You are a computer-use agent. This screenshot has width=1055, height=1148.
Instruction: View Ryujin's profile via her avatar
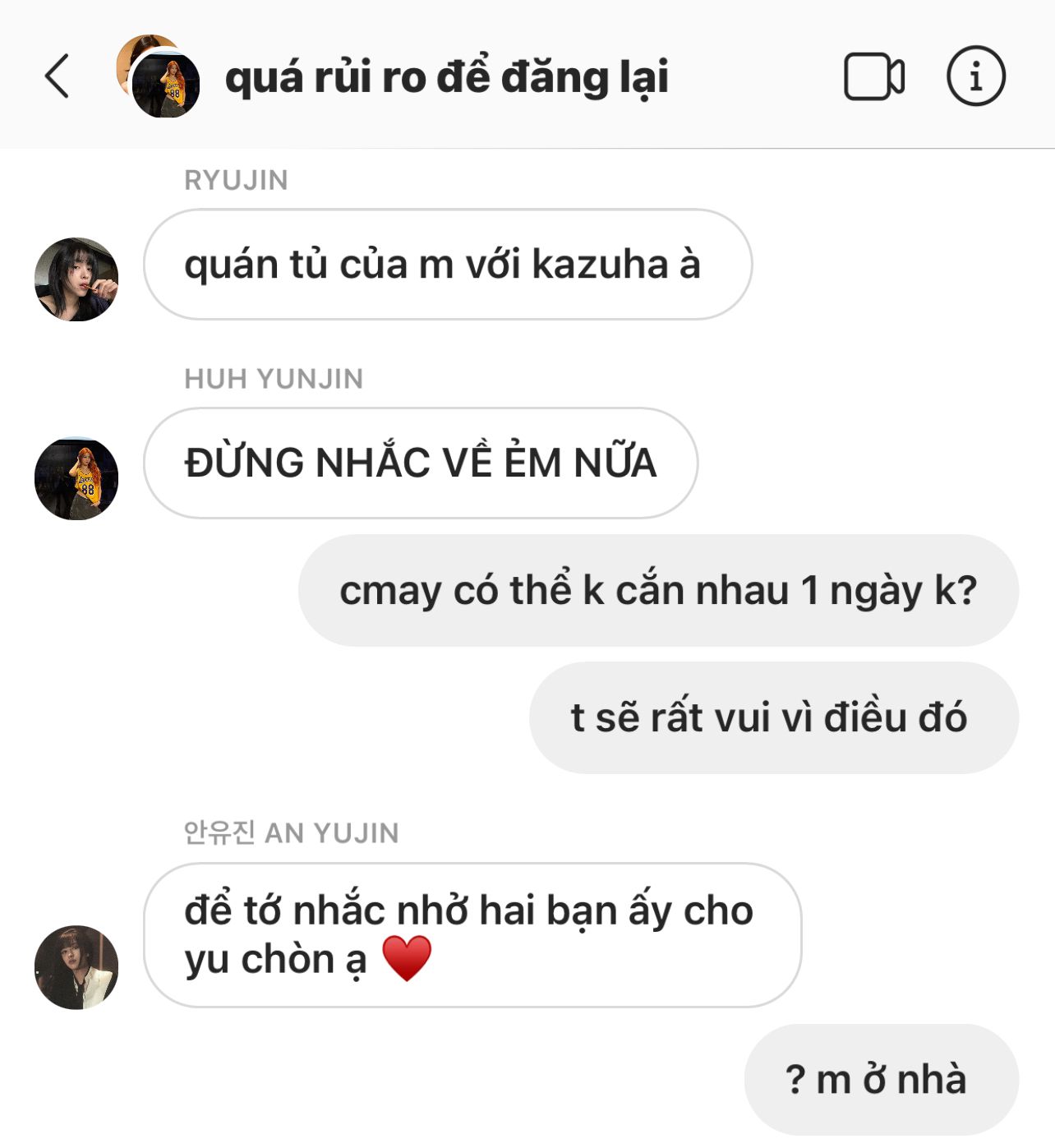76,279
